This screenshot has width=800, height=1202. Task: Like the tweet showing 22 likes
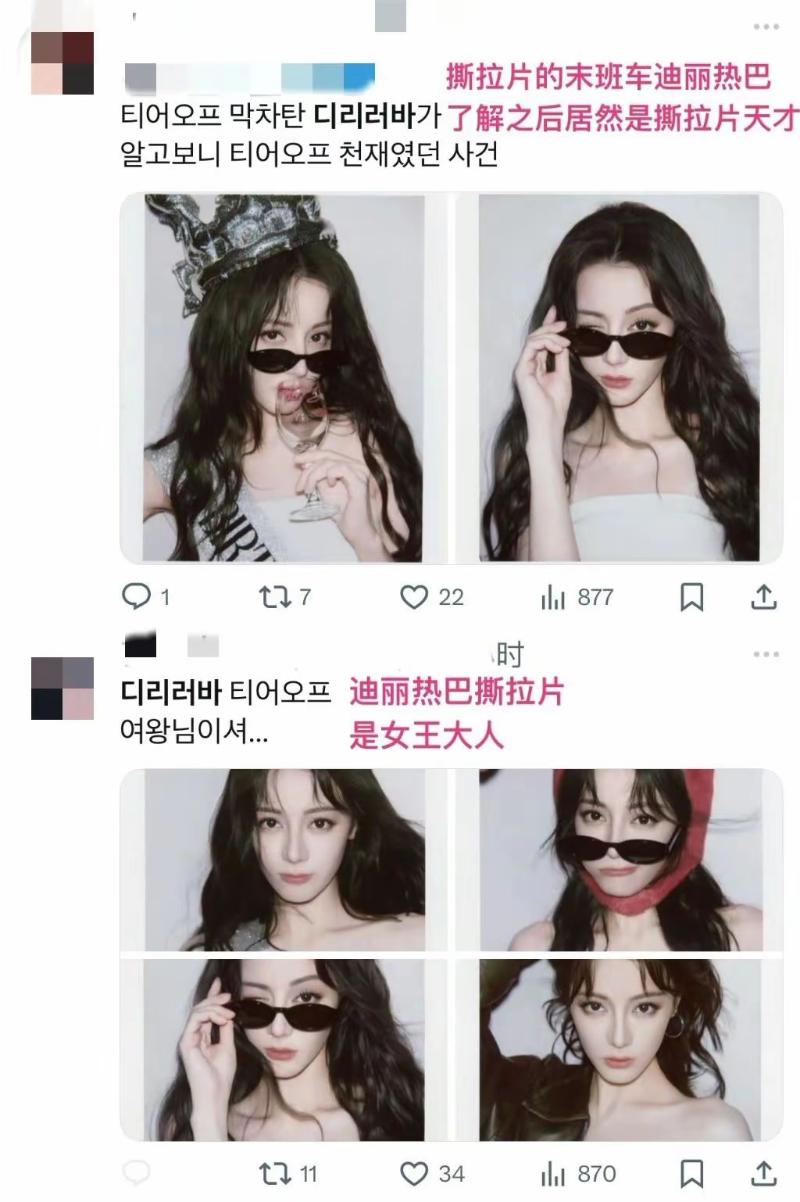pyautogui.click(x=414, y=597)
